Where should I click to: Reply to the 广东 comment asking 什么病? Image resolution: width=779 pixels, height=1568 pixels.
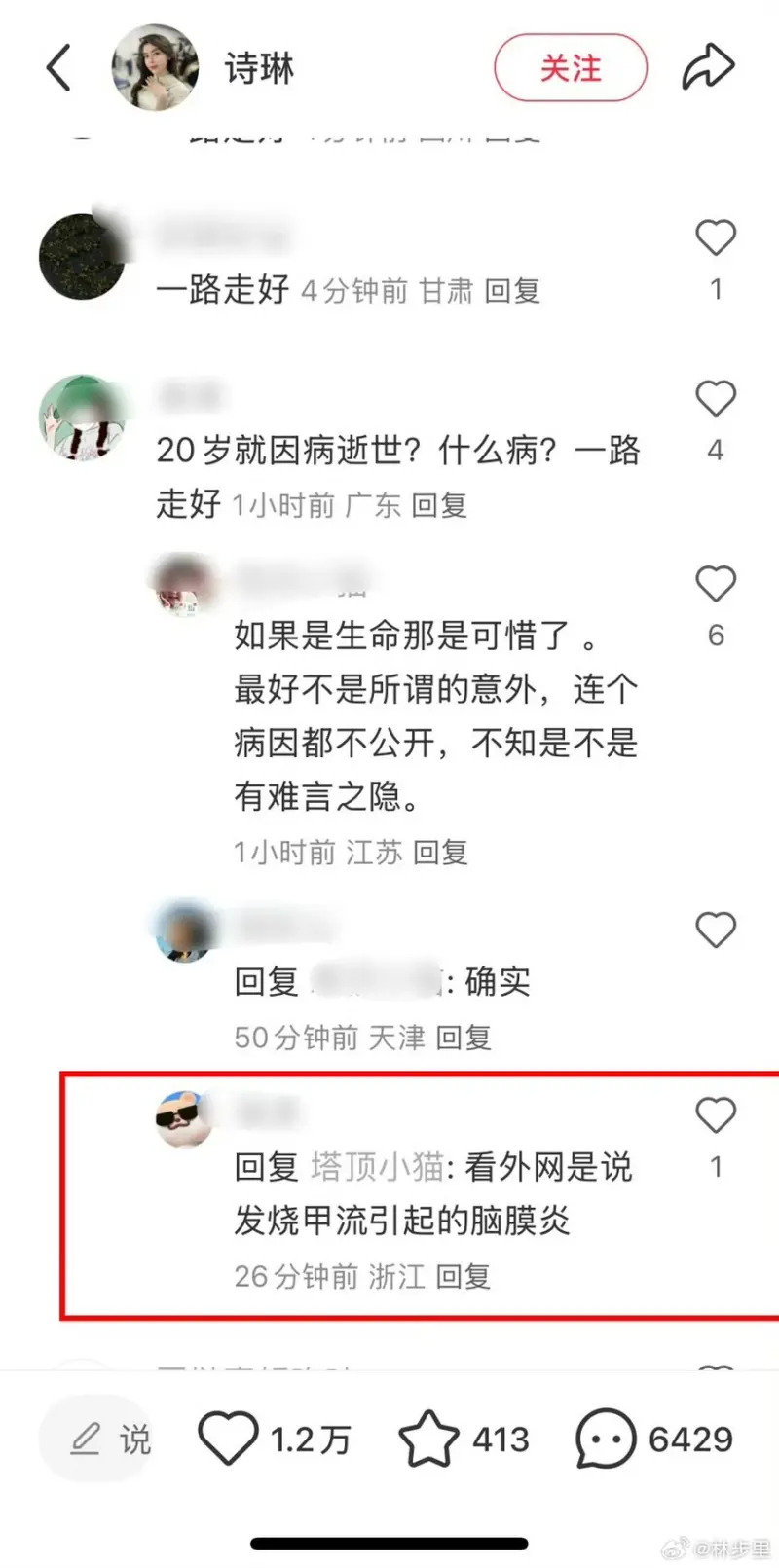[x=439, y=505]
